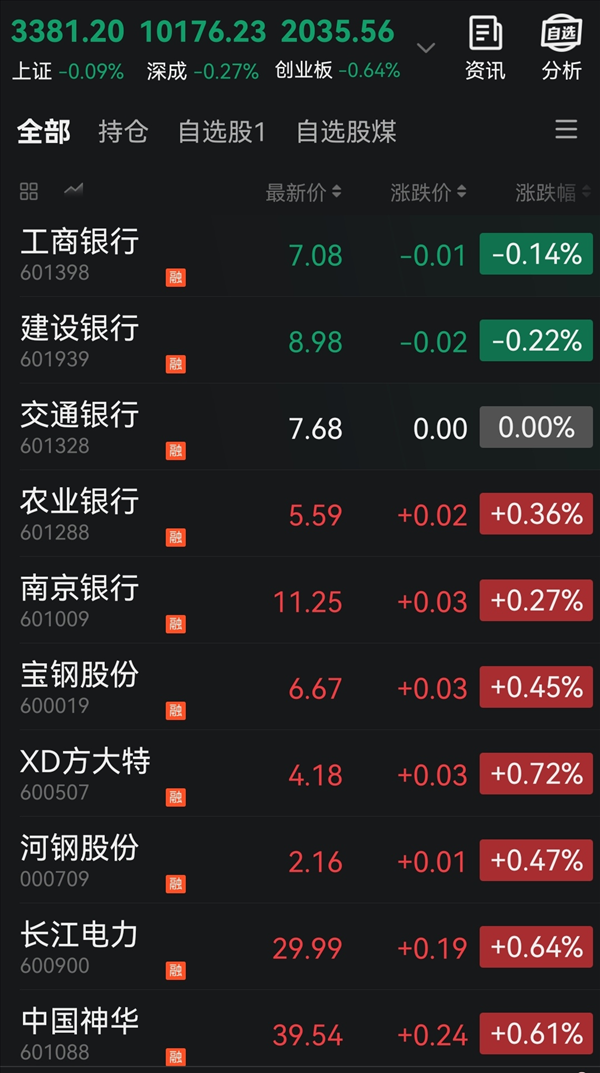This screenshot has height=1073, width=600.
Task: View 宝钢股份 stock details
Action: coord(300,688)
